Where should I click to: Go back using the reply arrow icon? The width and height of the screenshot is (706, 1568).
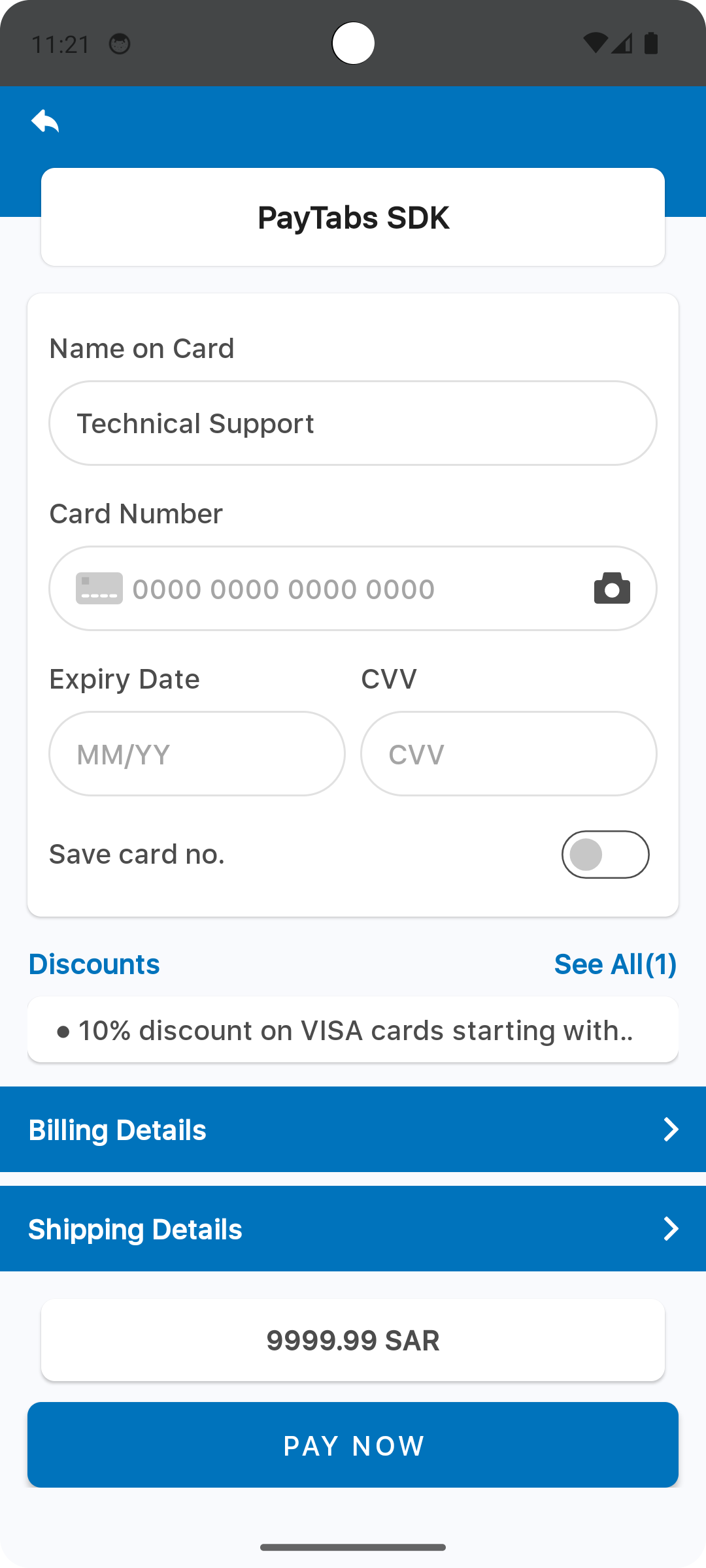(45, 121)
